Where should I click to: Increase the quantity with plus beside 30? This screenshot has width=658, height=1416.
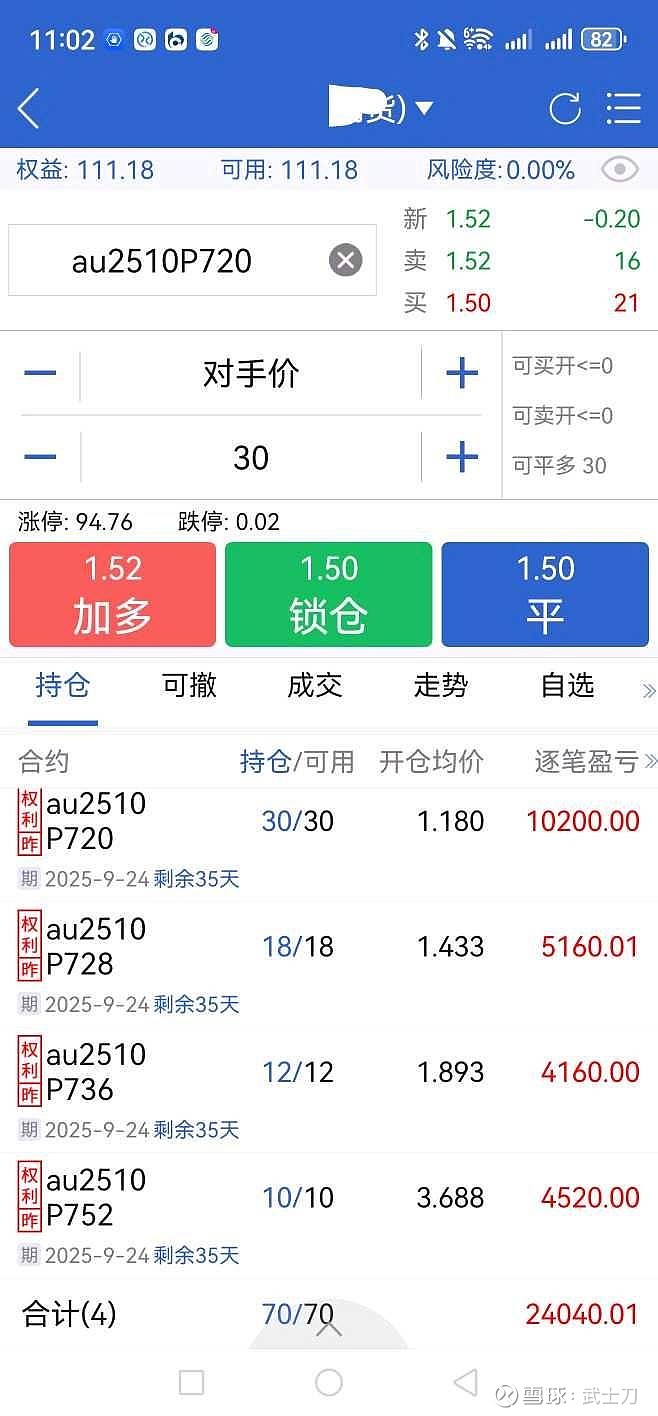point(461,457)
